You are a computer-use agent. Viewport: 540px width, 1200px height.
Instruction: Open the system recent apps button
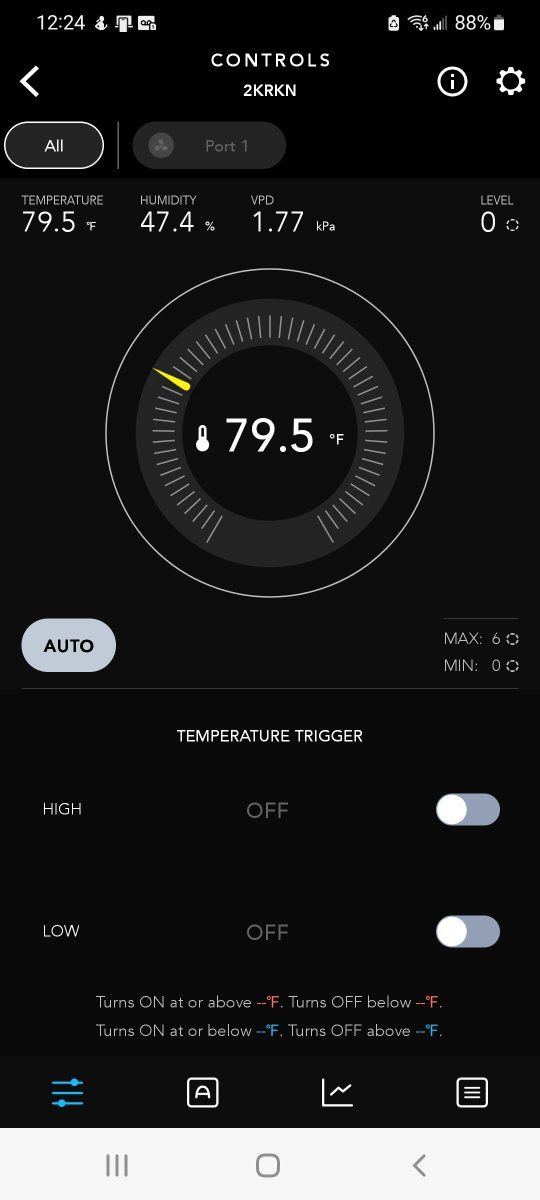(x=117, y=1165)
